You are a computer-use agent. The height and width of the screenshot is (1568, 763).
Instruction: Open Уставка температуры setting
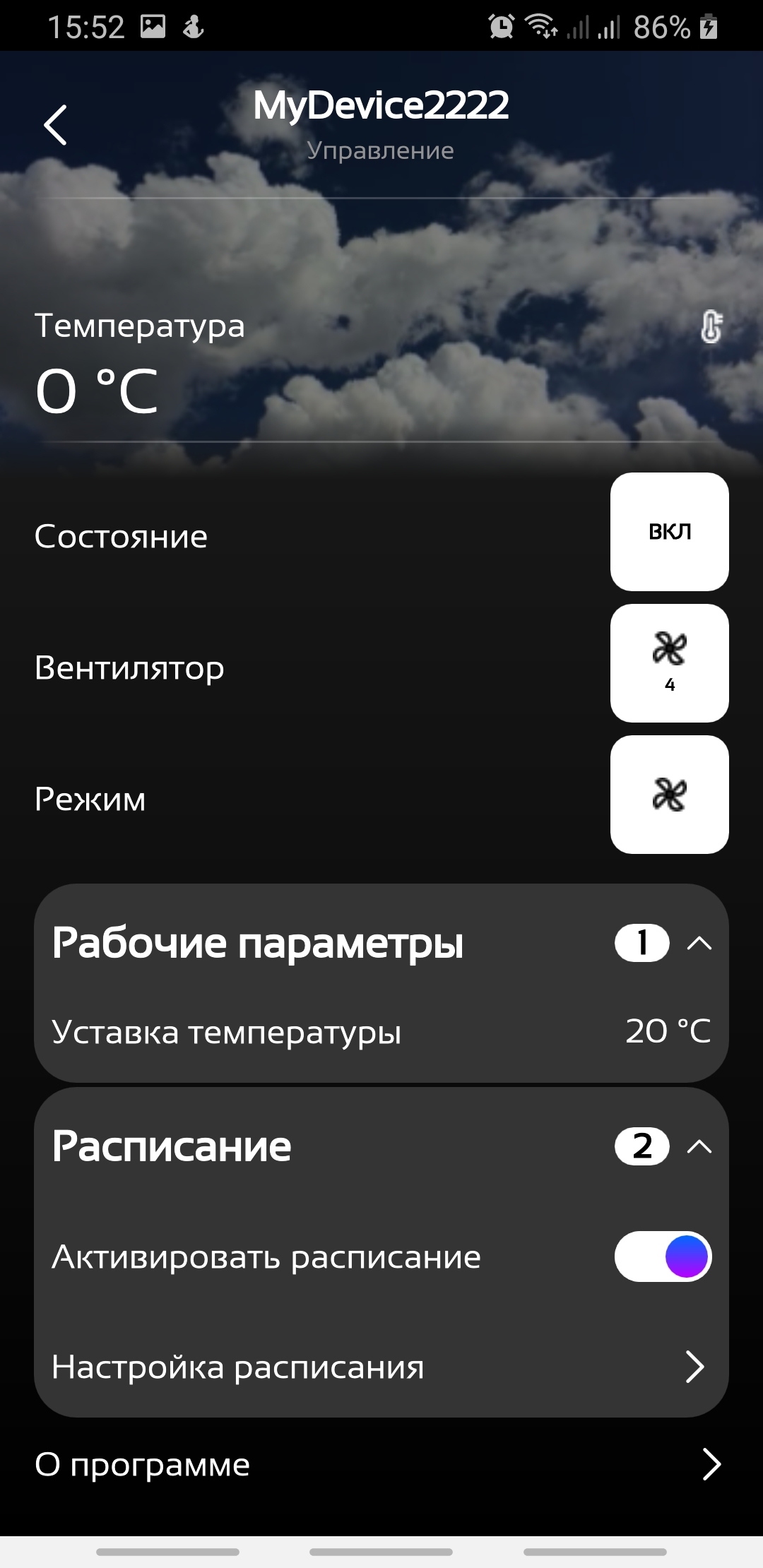[x=381, y=1032]
